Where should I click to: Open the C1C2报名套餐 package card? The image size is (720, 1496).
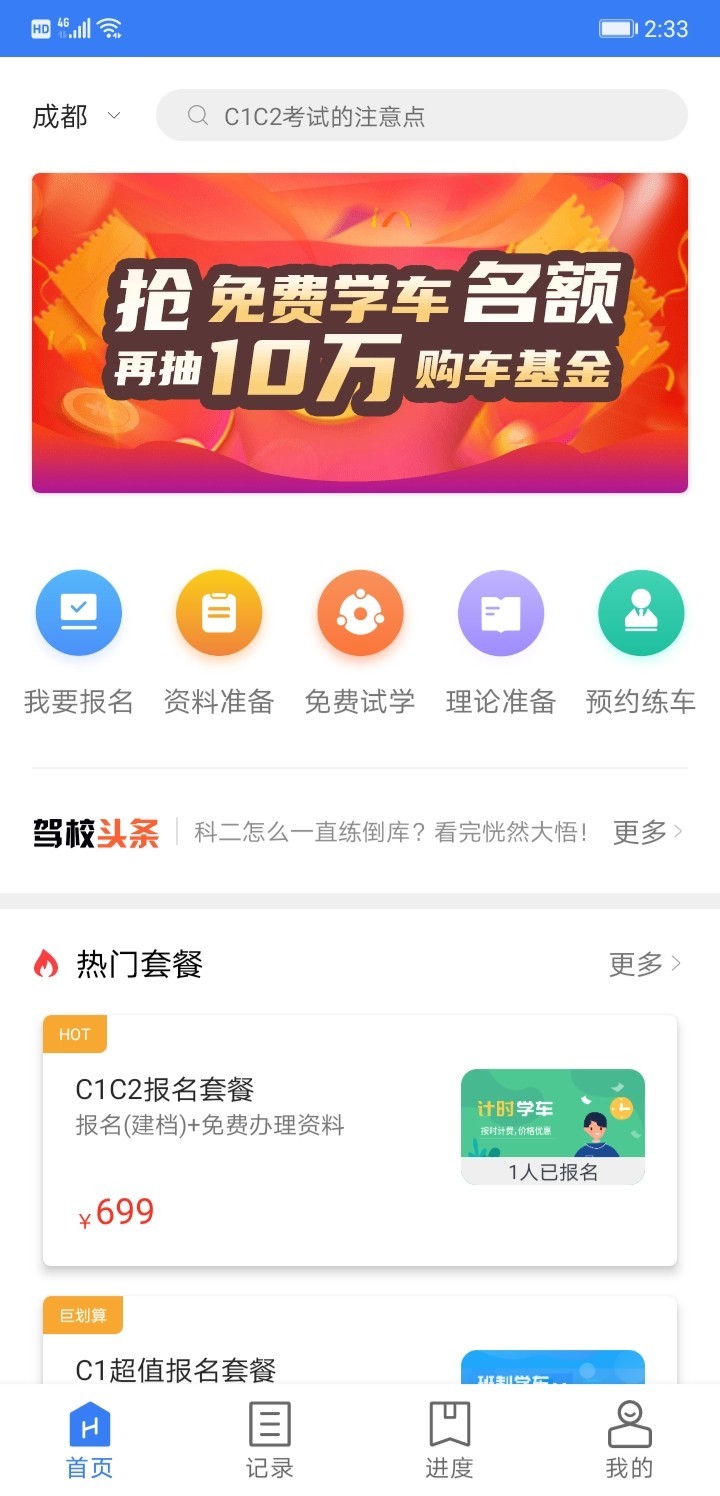[x=360, y=1140]
